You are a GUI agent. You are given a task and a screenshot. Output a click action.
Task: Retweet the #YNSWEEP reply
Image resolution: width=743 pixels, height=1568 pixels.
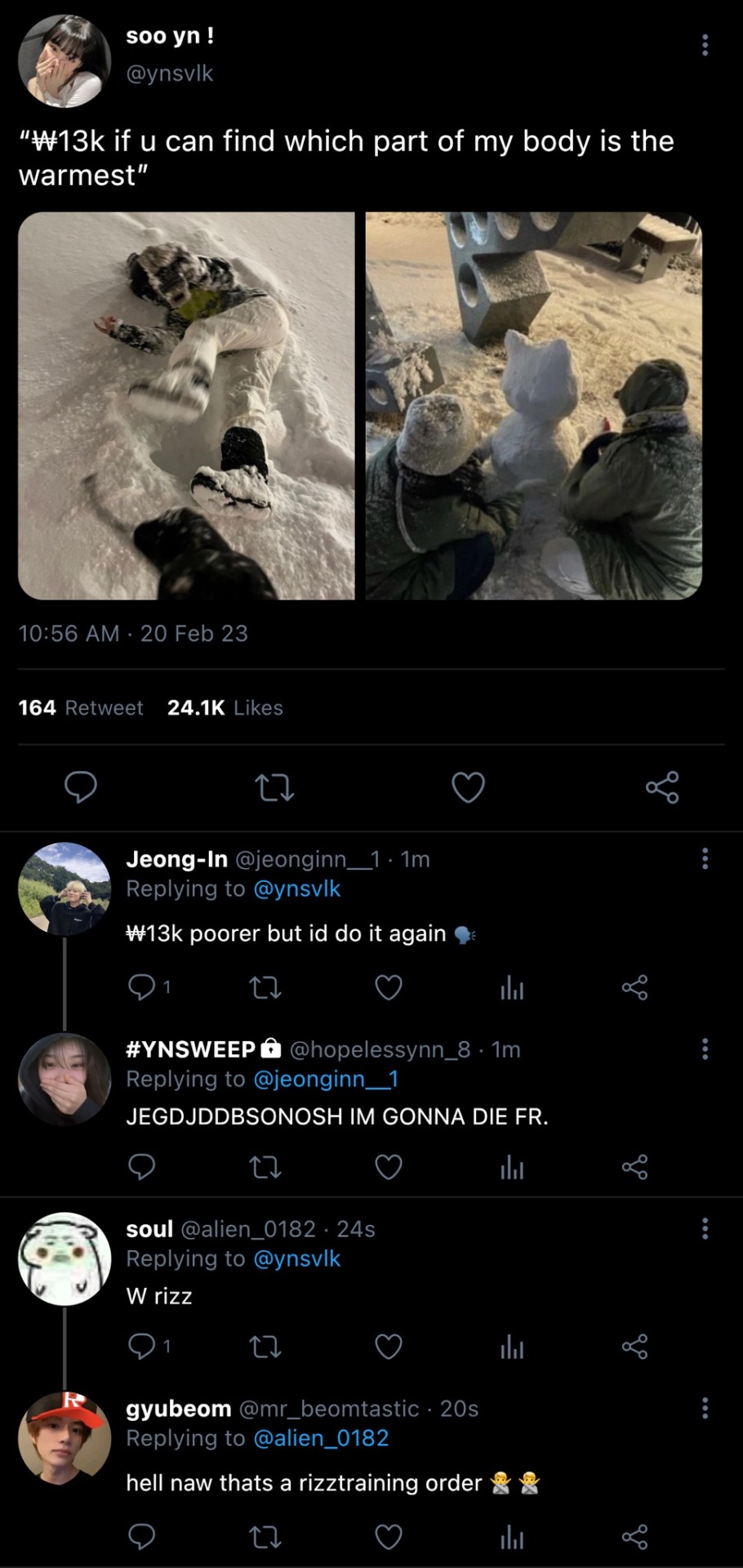[265, 1167]
